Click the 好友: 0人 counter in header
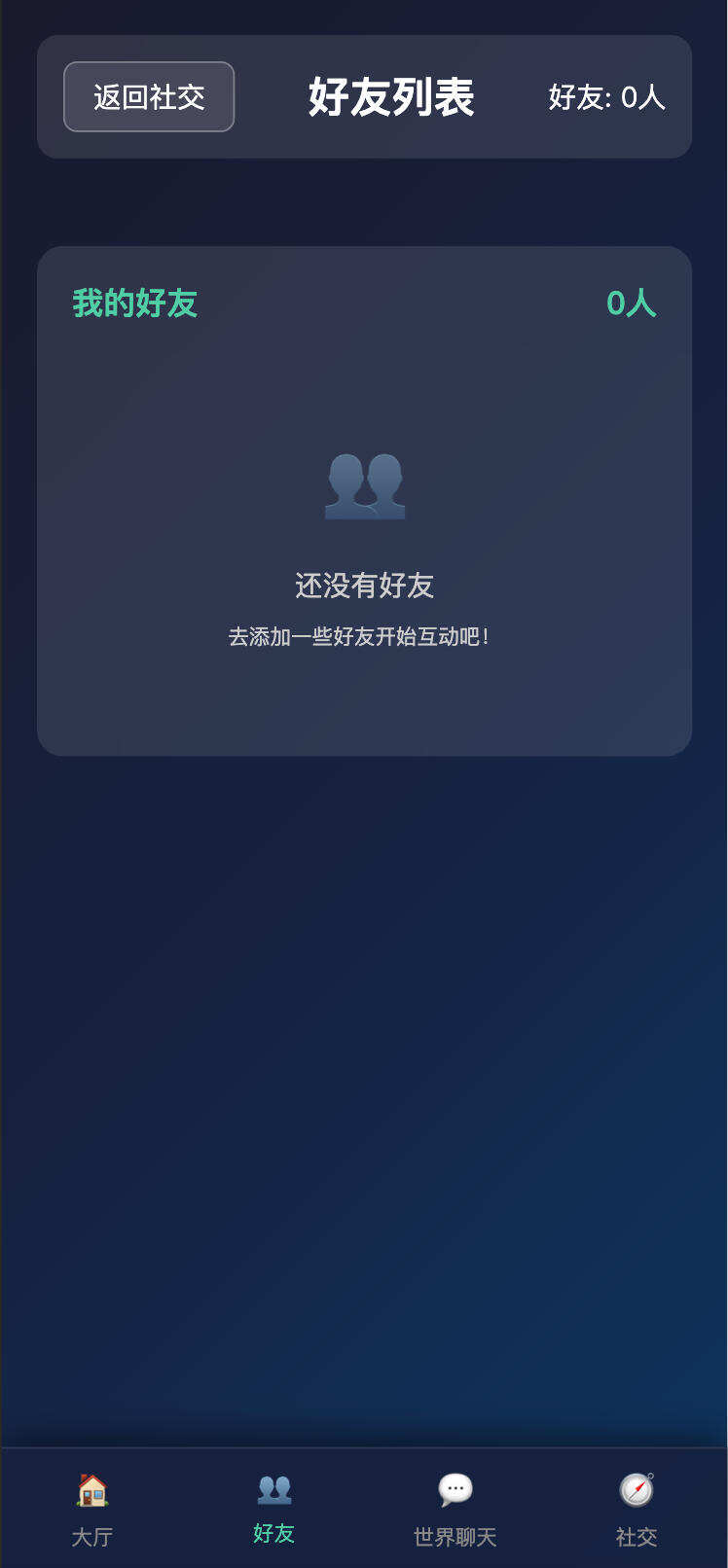The width and height of the screenshot is (728, 1568). pyautogui.click(x=605, y=97)
